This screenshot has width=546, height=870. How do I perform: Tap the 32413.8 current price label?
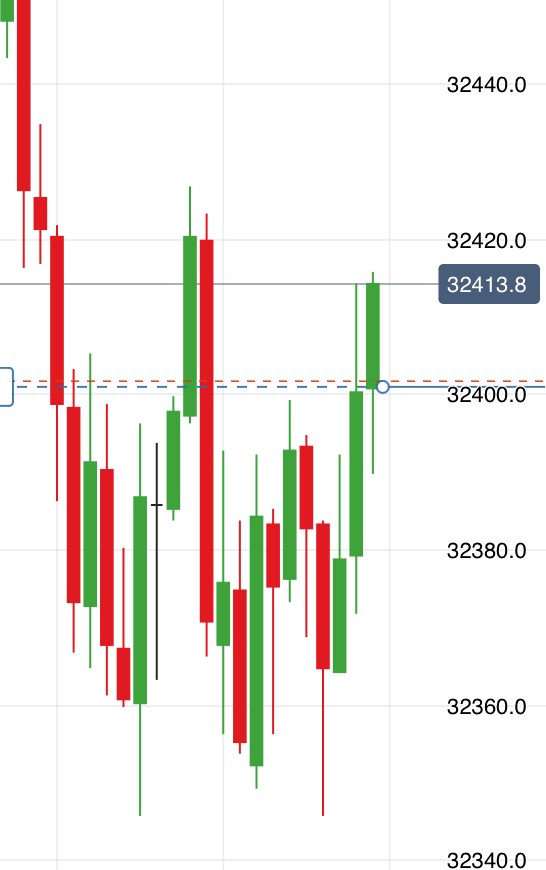pos(489,285)
